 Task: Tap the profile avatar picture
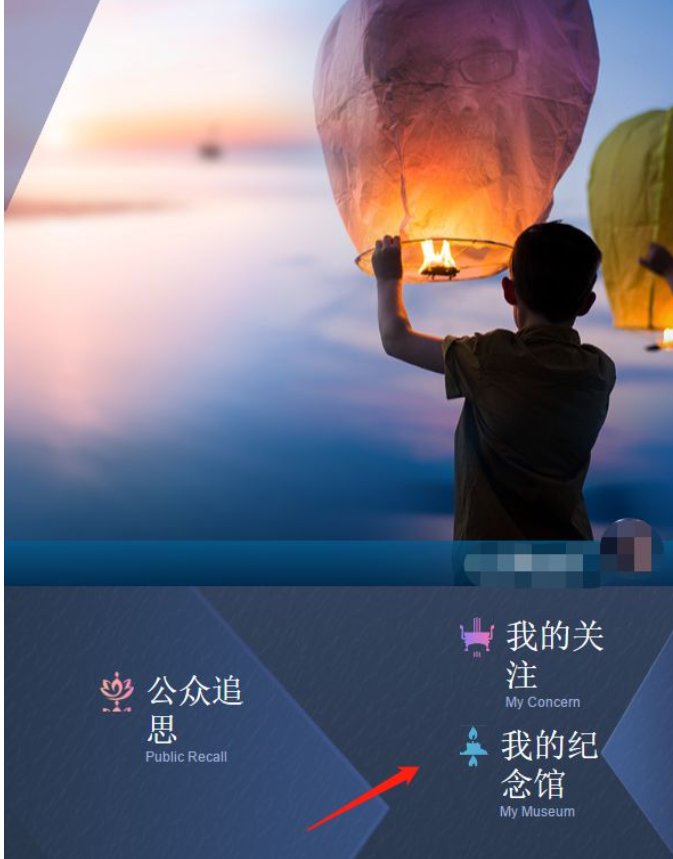630,546
